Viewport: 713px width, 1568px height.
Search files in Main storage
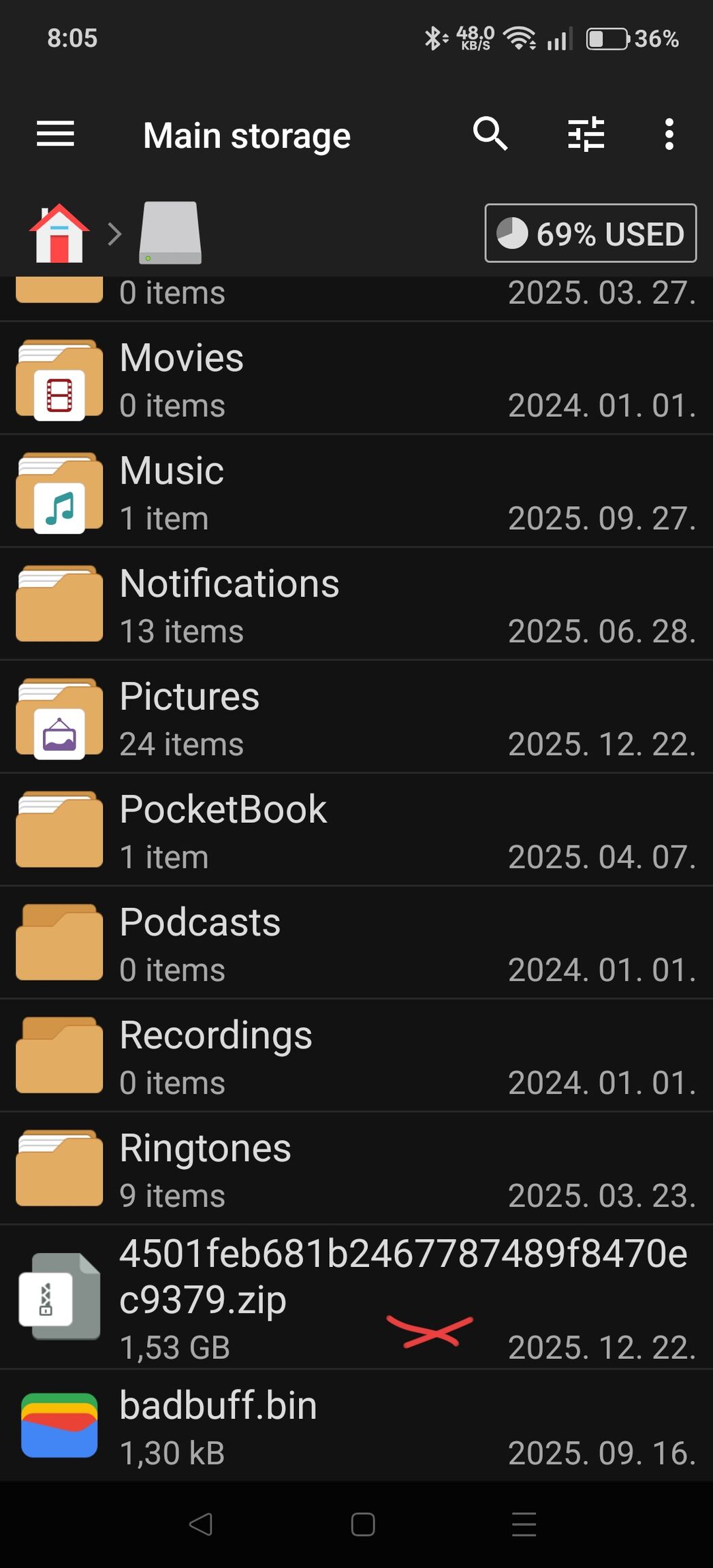490,134
